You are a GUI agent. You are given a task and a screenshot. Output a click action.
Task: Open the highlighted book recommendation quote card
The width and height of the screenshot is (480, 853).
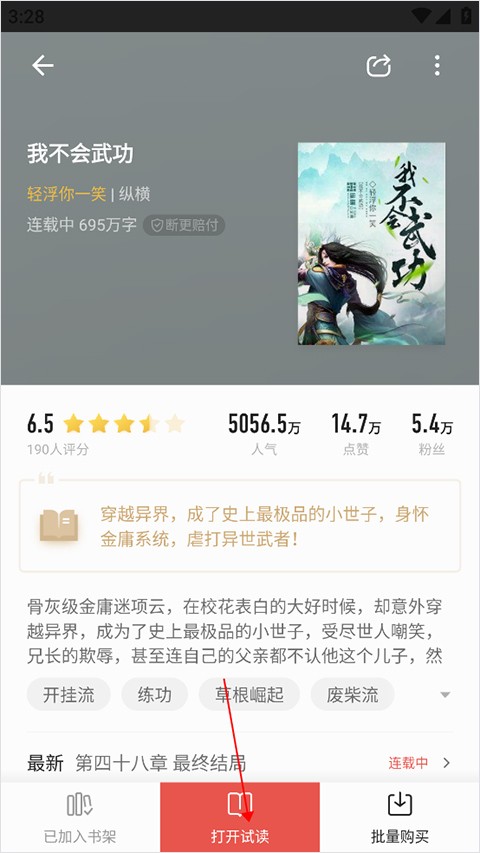(x=240, y=526)
